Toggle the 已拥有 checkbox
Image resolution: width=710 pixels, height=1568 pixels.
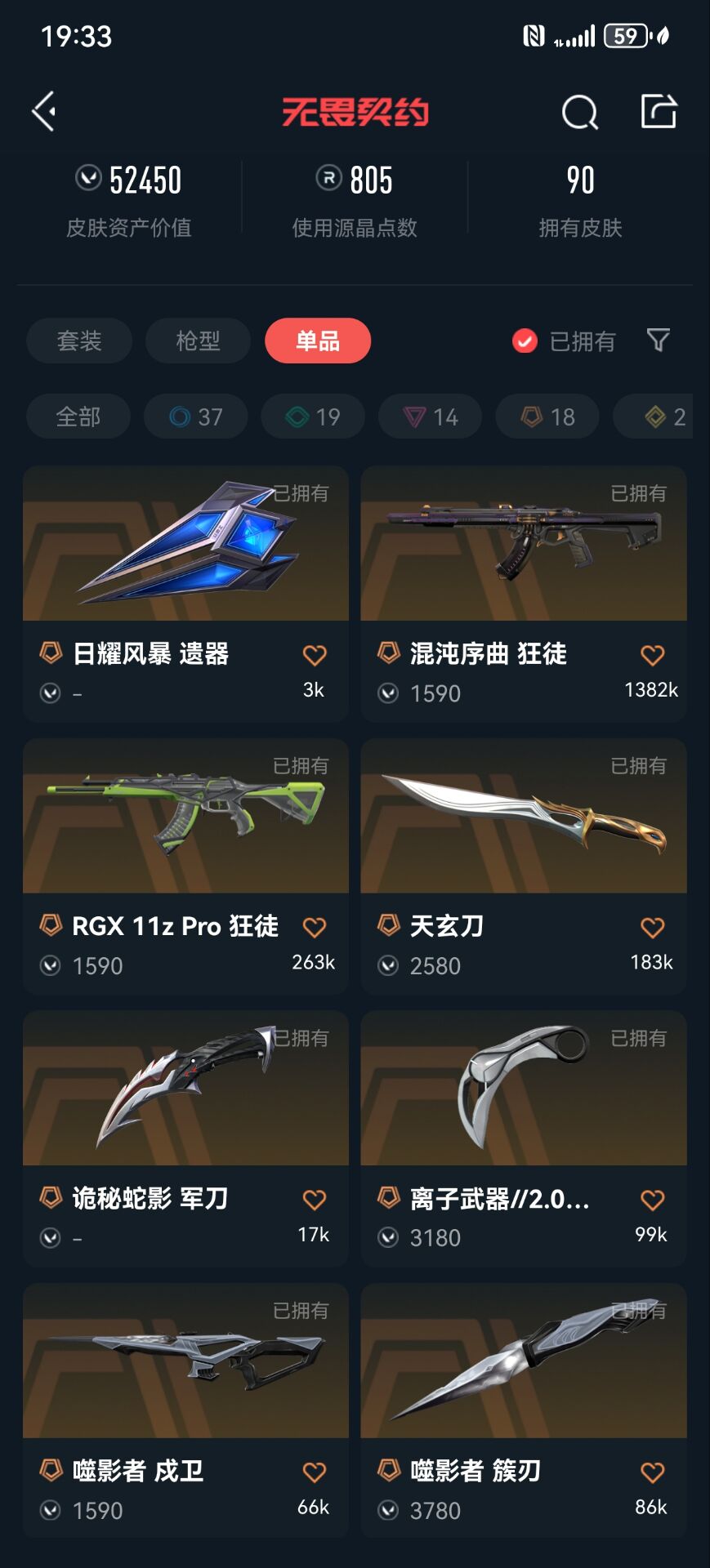tap(525, 341)
